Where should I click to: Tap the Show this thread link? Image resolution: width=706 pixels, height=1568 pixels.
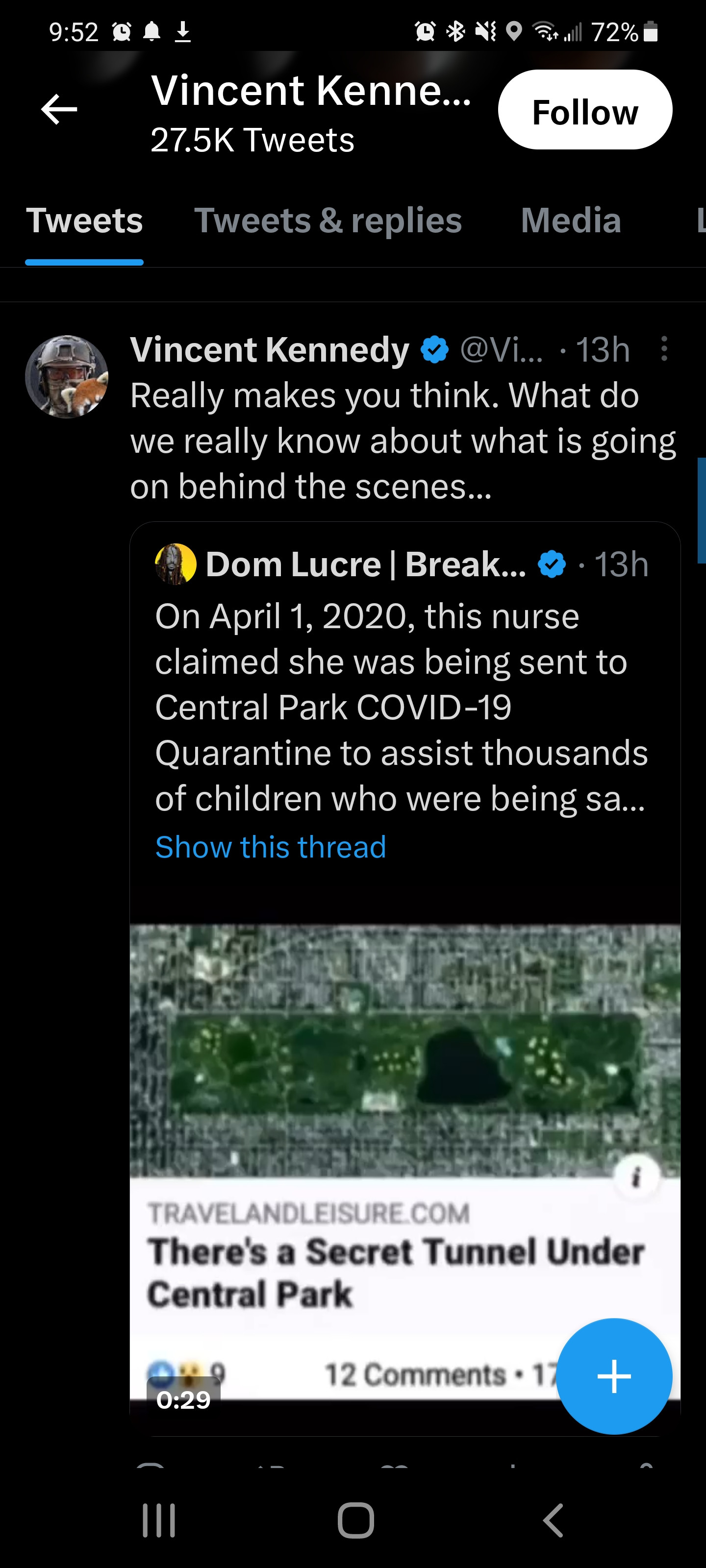pos(271,847)
